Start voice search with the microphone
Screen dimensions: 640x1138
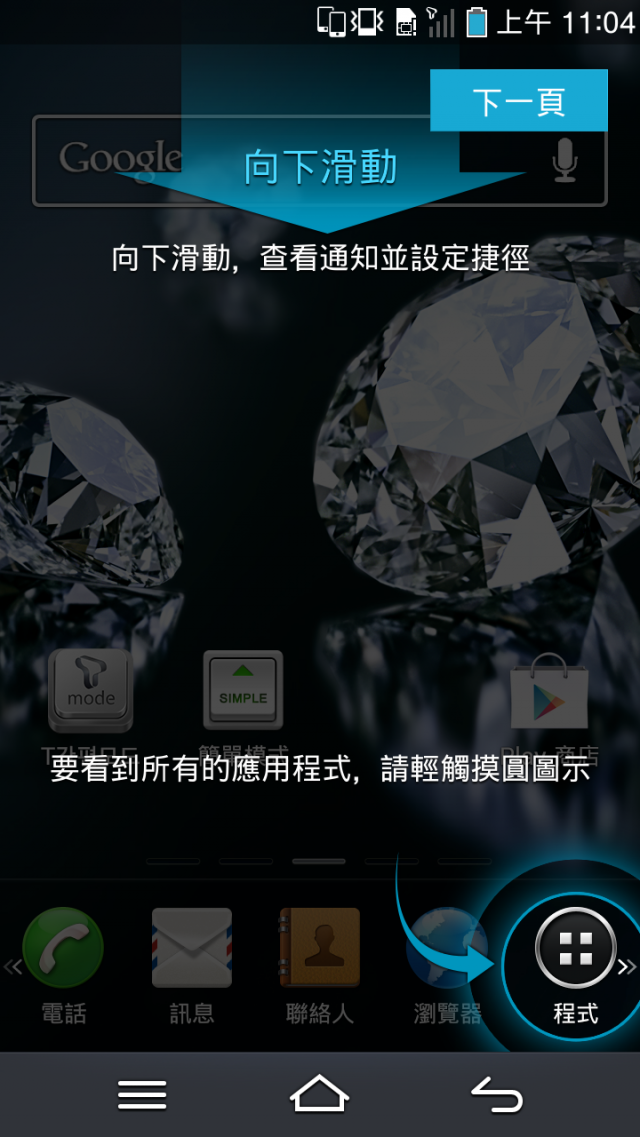(x=565, y=160)
